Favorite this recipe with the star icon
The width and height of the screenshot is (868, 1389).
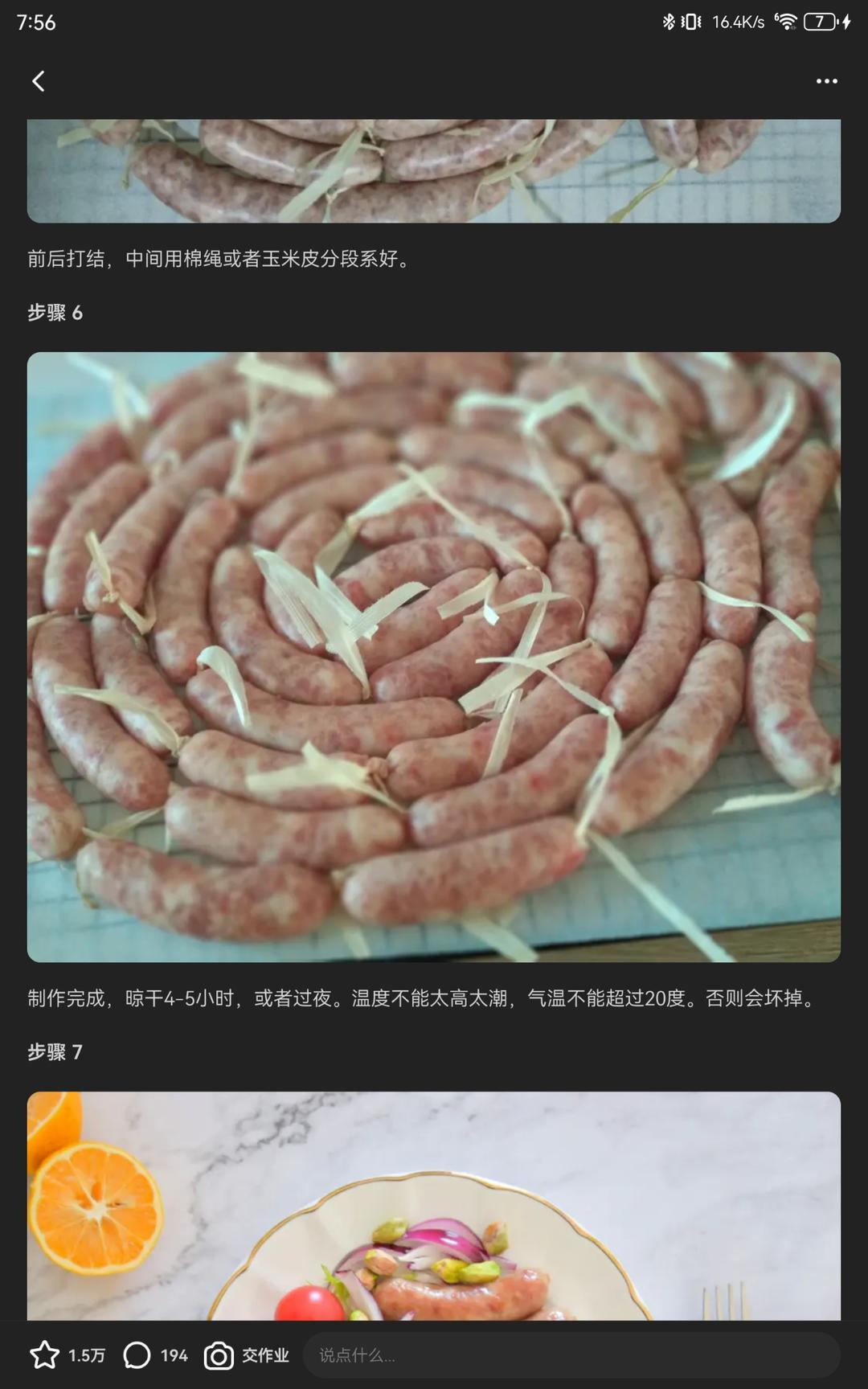point(45,1355)
